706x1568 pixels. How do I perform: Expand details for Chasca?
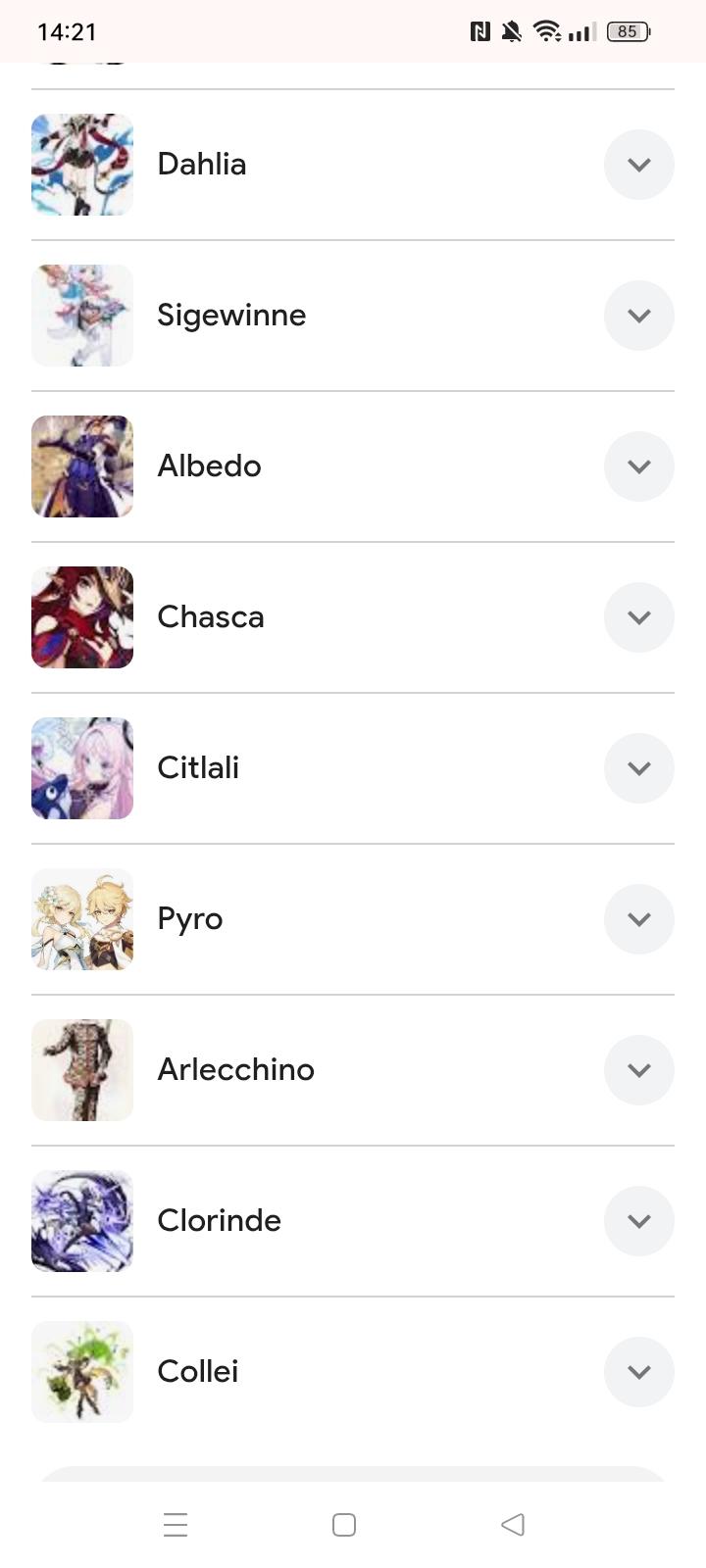638,617
